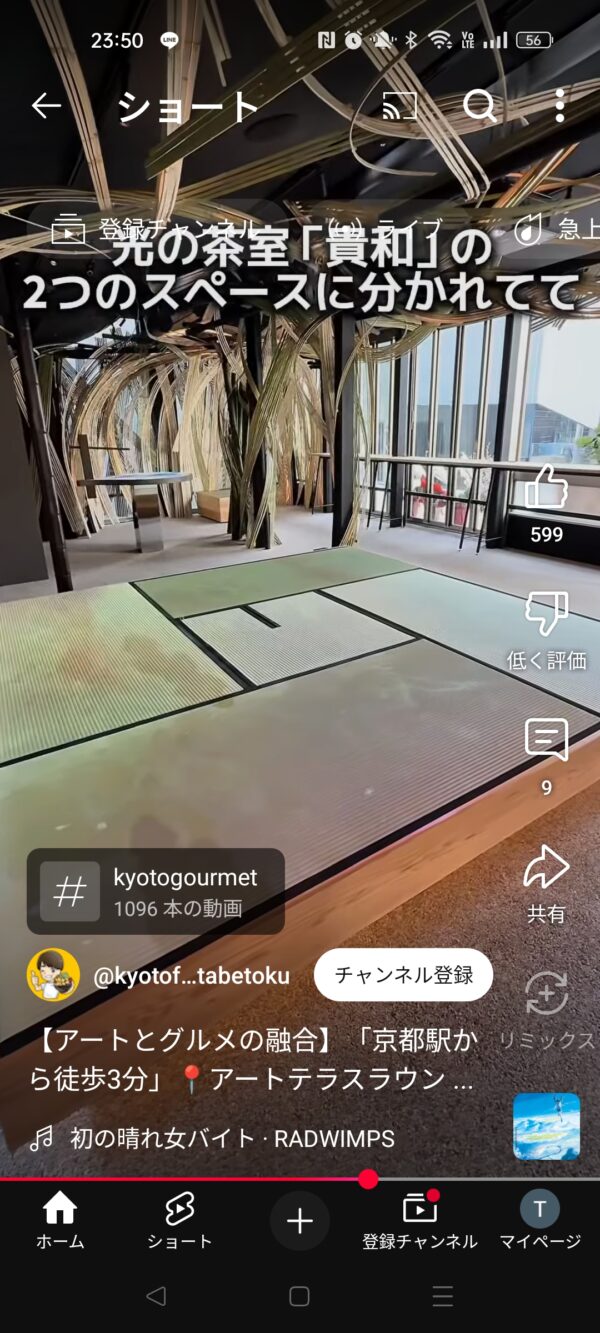Tap the system home button

click(x=299, y=1297)
